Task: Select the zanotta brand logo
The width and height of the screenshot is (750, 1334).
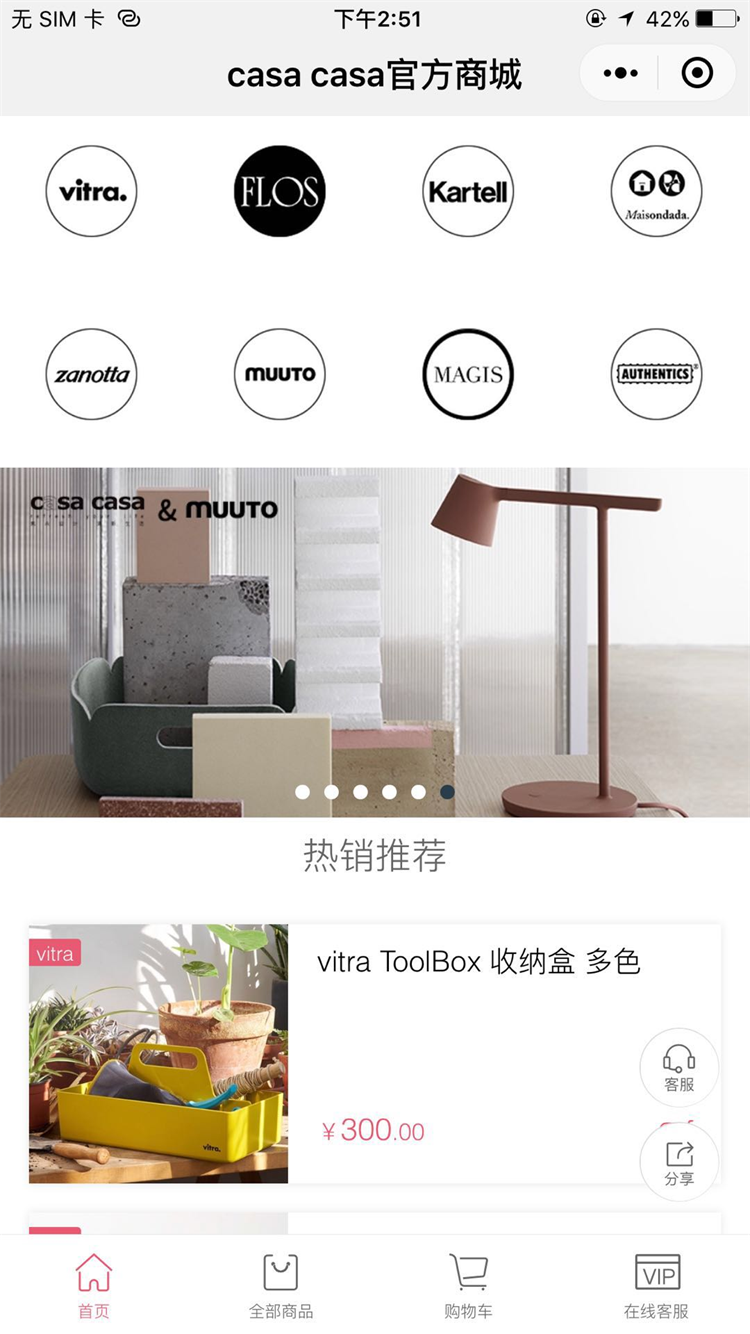Action: click(x=91, y=374)
